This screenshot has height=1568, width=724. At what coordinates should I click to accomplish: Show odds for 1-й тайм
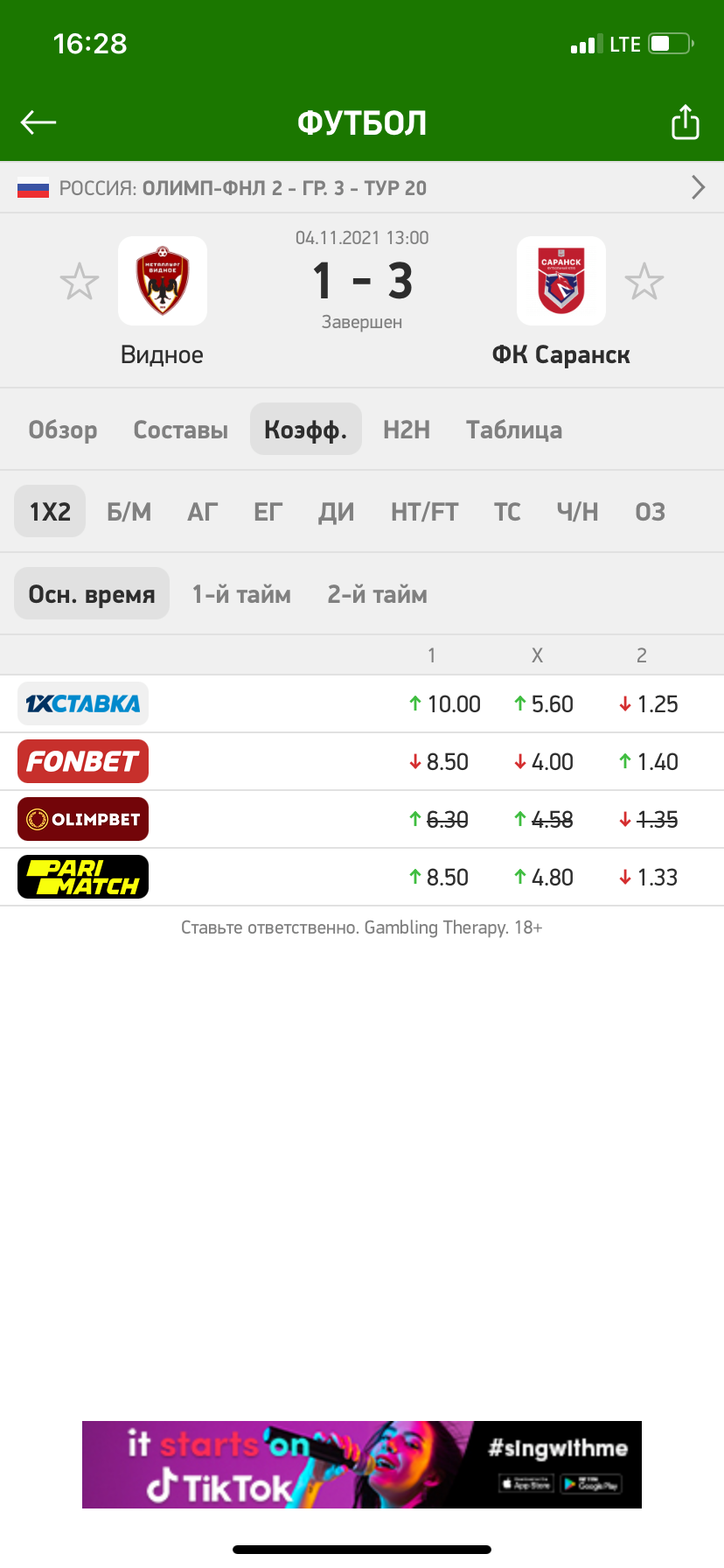(x=241, y=594)
